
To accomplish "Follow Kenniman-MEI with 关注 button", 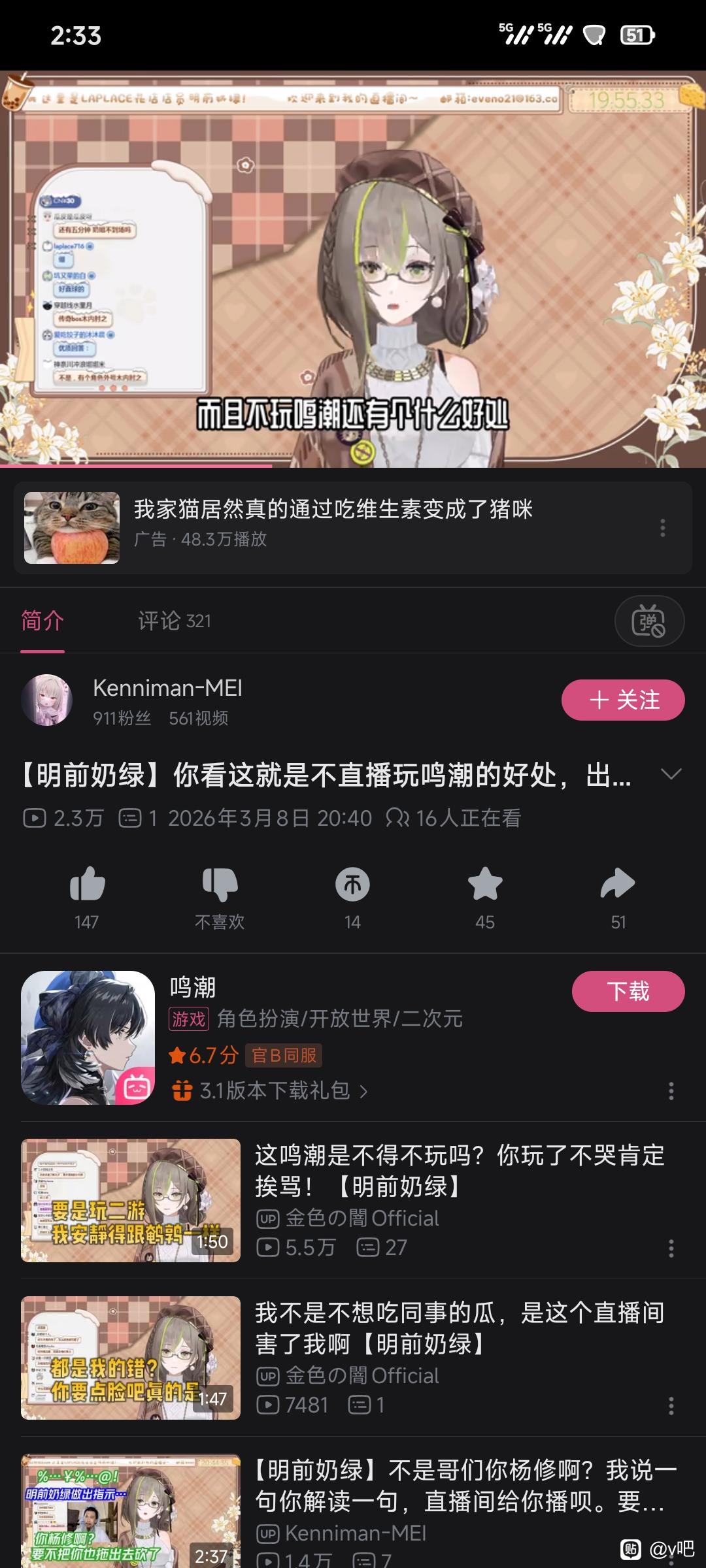I will 622,700.
